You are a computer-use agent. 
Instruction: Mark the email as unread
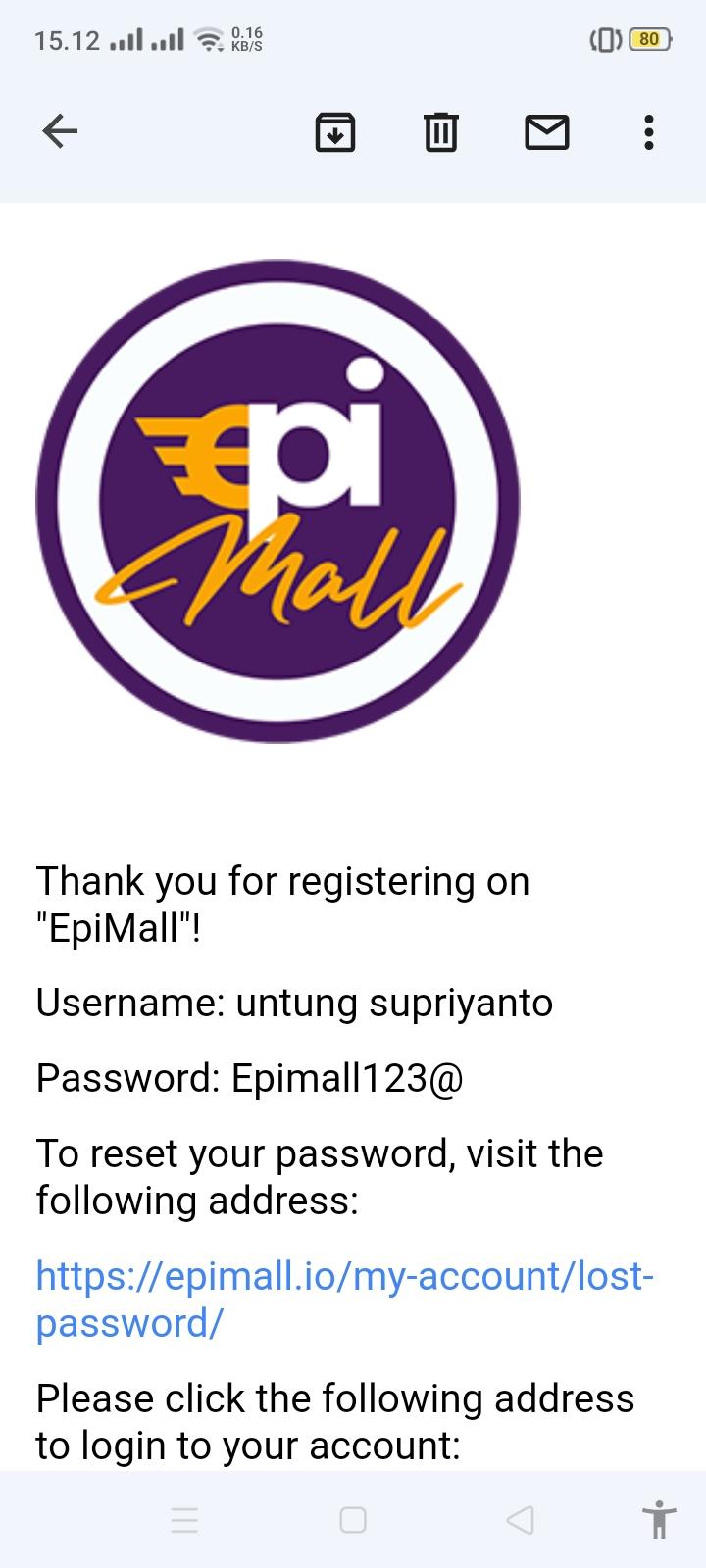click(546, 131)
